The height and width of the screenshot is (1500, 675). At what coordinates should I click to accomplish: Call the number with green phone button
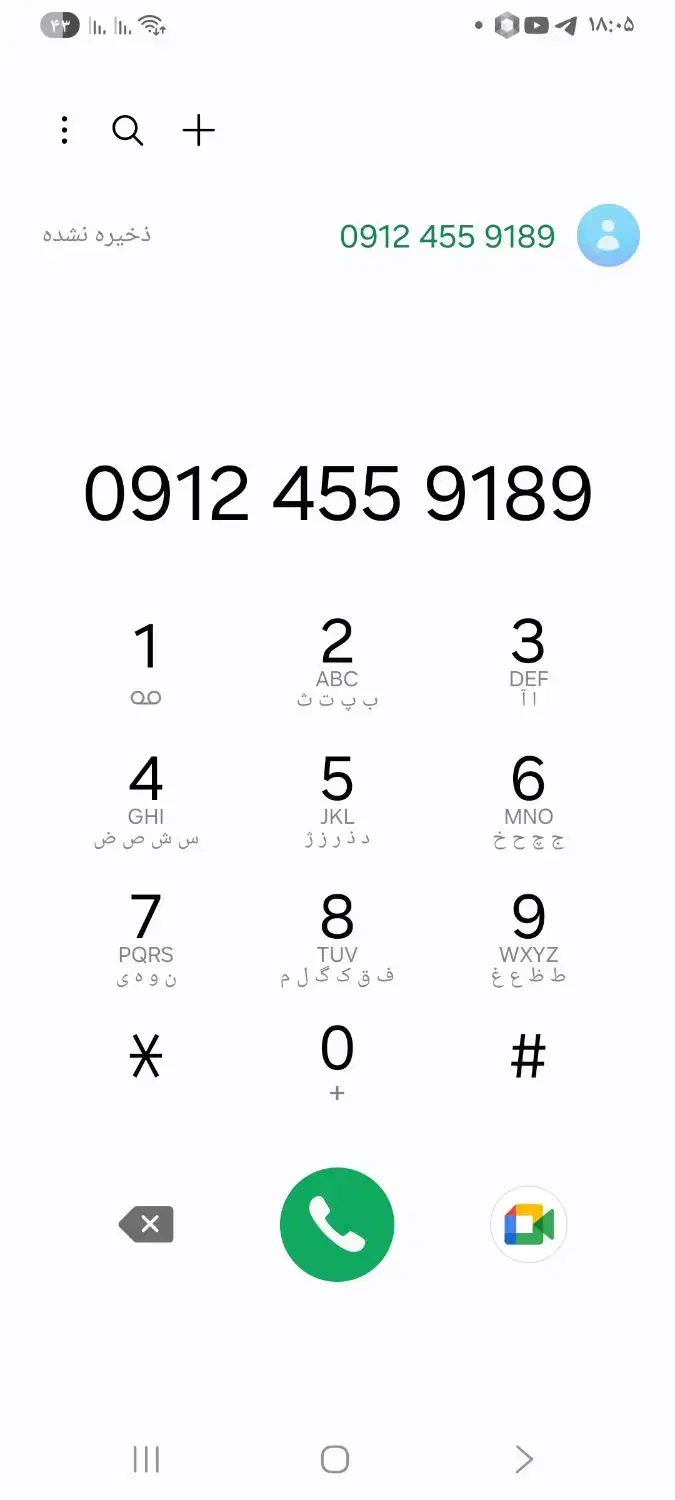(x=337, y=1224)
